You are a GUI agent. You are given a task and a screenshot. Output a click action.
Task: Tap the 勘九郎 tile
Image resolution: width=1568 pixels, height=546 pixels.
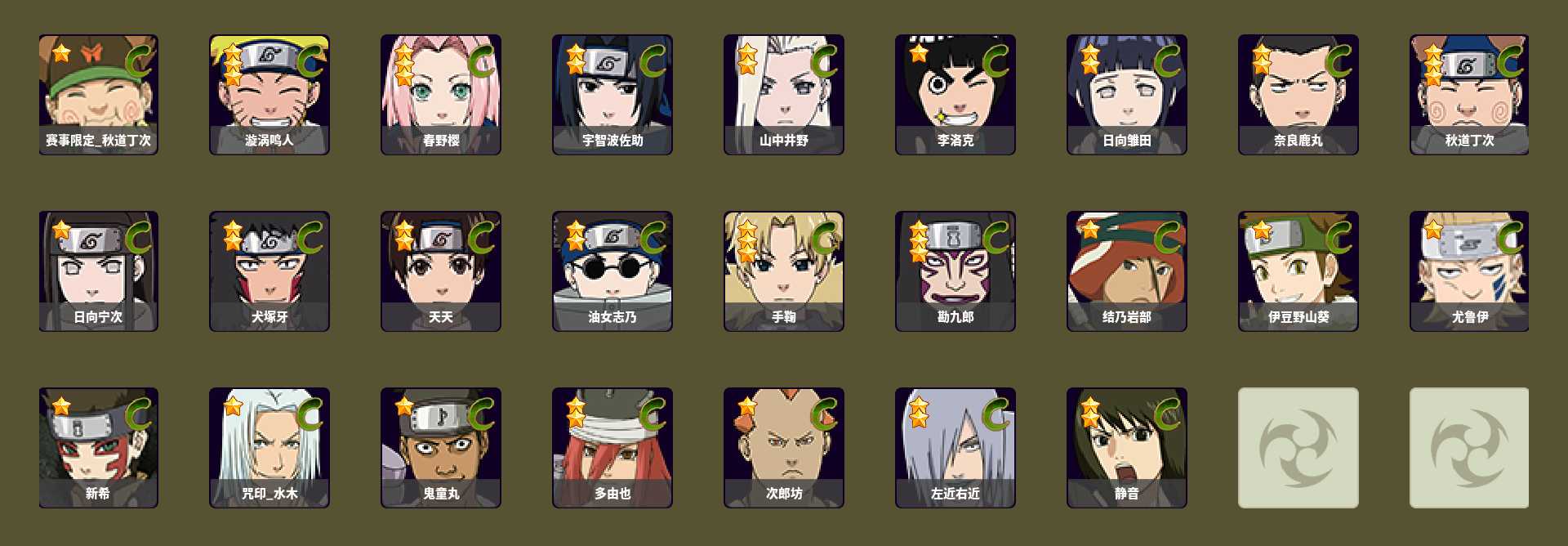click(955, 271)
